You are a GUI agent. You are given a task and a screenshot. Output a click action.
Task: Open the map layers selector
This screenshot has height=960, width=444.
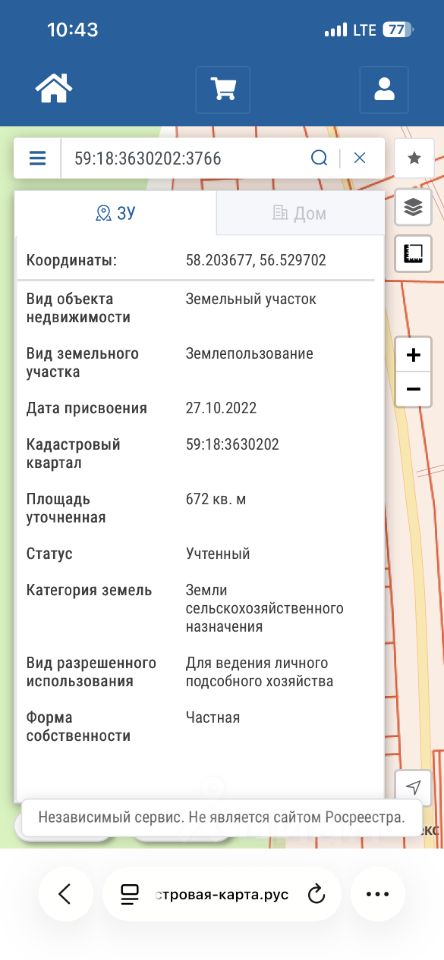(x=414, y=208)
